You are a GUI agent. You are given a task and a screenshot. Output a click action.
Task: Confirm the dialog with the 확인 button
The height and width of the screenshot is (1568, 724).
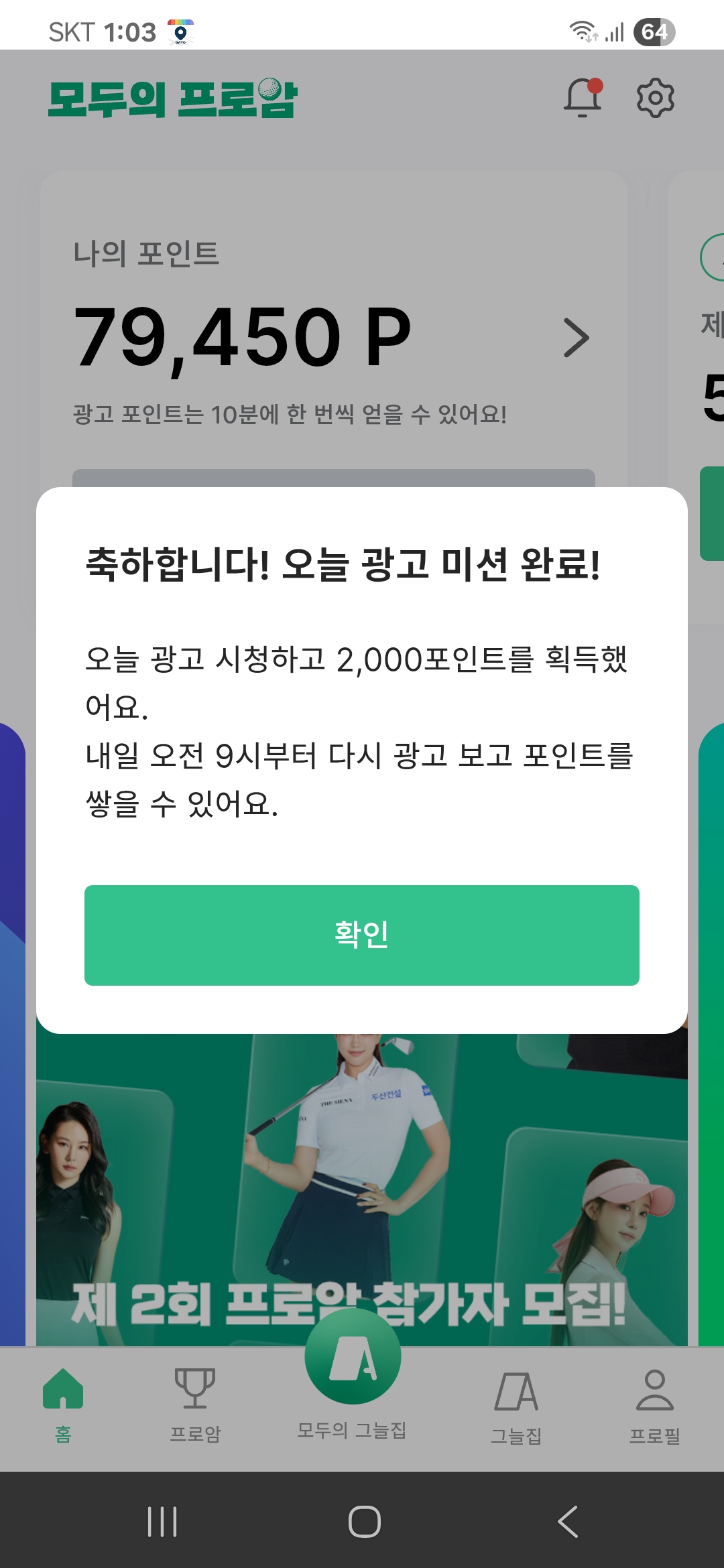click(x=362, y=935)
